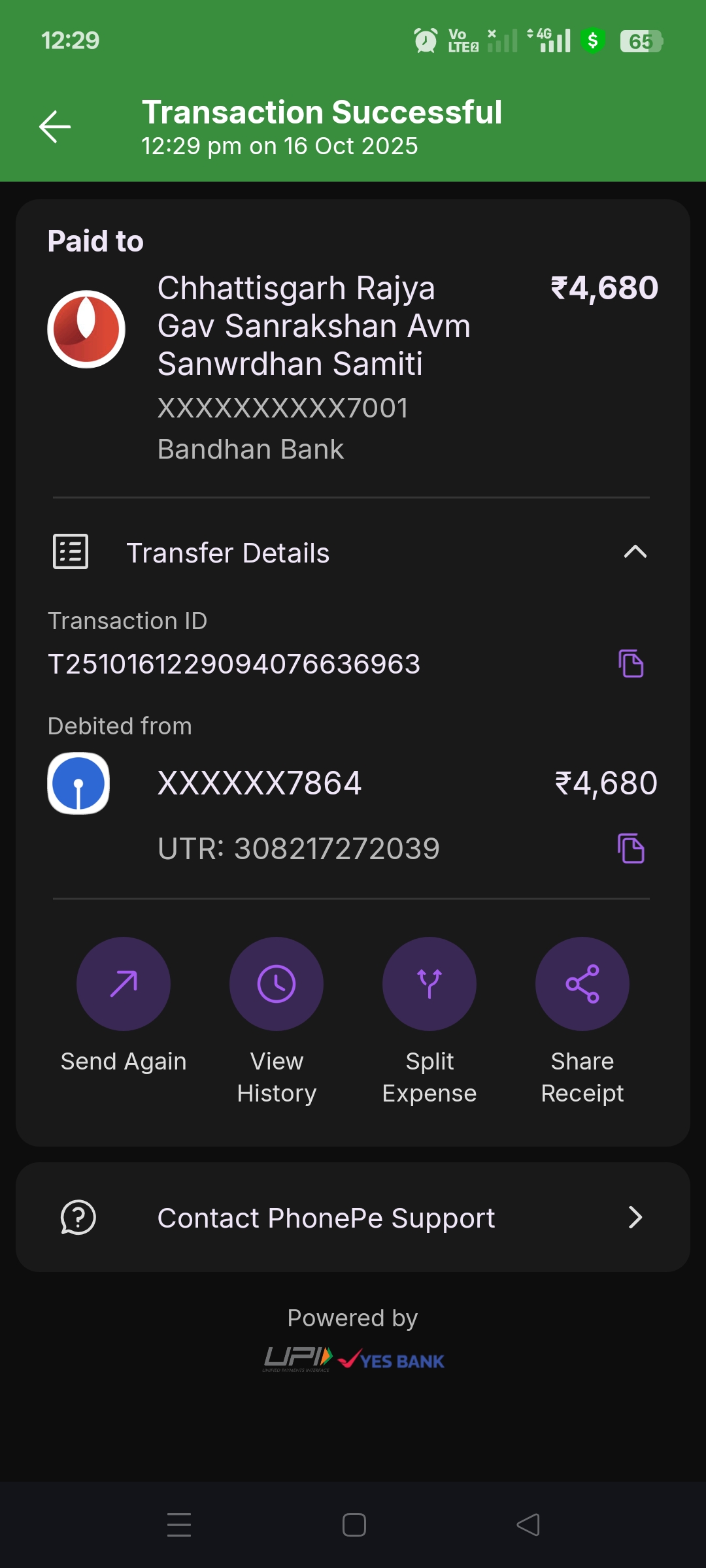Choose Split Expense
This screenshot has width=706, height=1568.
pos(429,984)
